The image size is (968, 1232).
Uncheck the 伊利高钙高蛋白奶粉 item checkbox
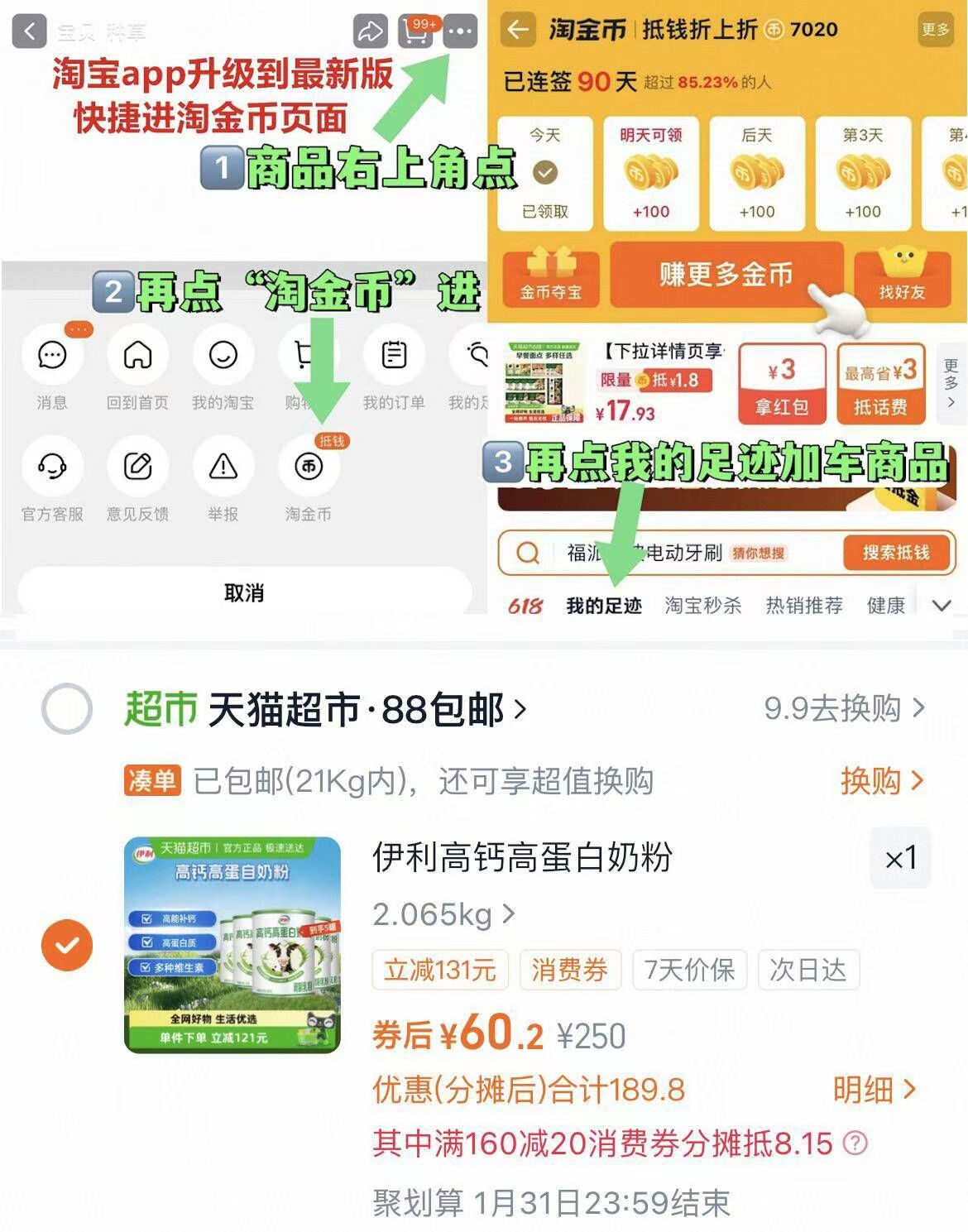point(68,947)
